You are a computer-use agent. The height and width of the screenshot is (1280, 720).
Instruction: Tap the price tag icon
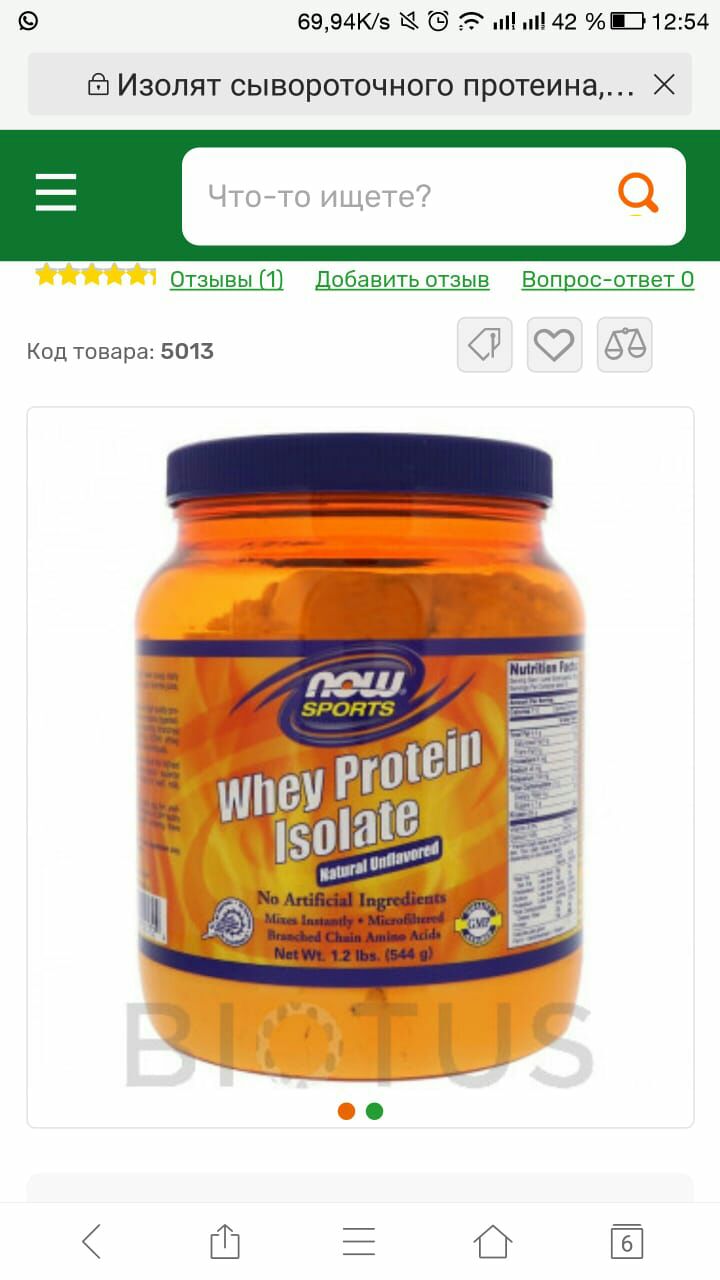point(485,345)
